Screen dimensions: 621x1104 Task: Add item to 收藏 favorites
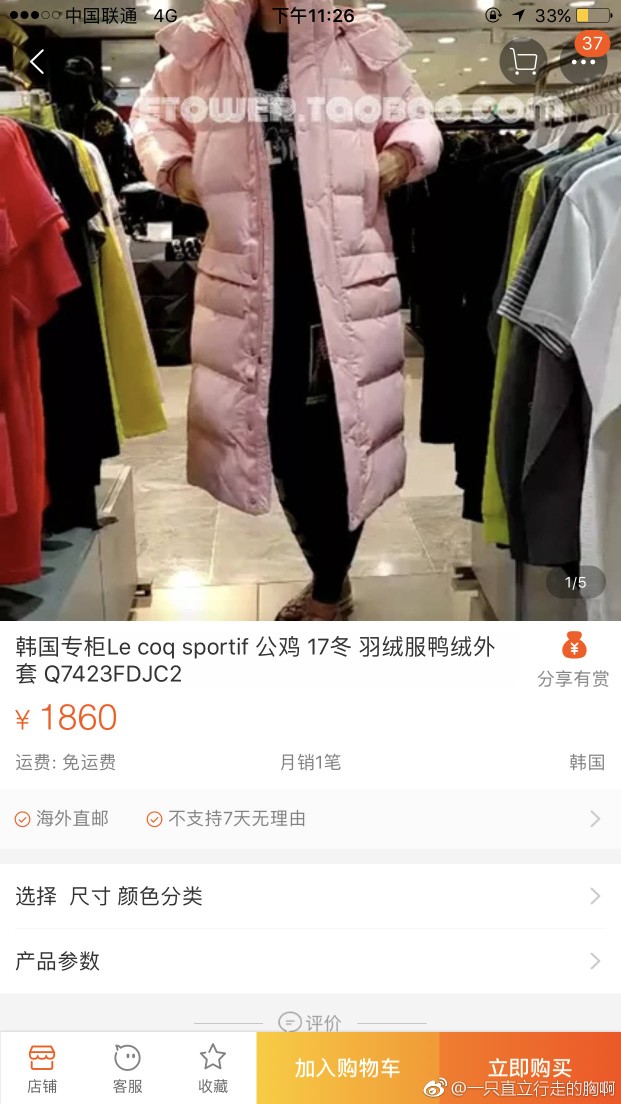click(x=213, y=1068)
